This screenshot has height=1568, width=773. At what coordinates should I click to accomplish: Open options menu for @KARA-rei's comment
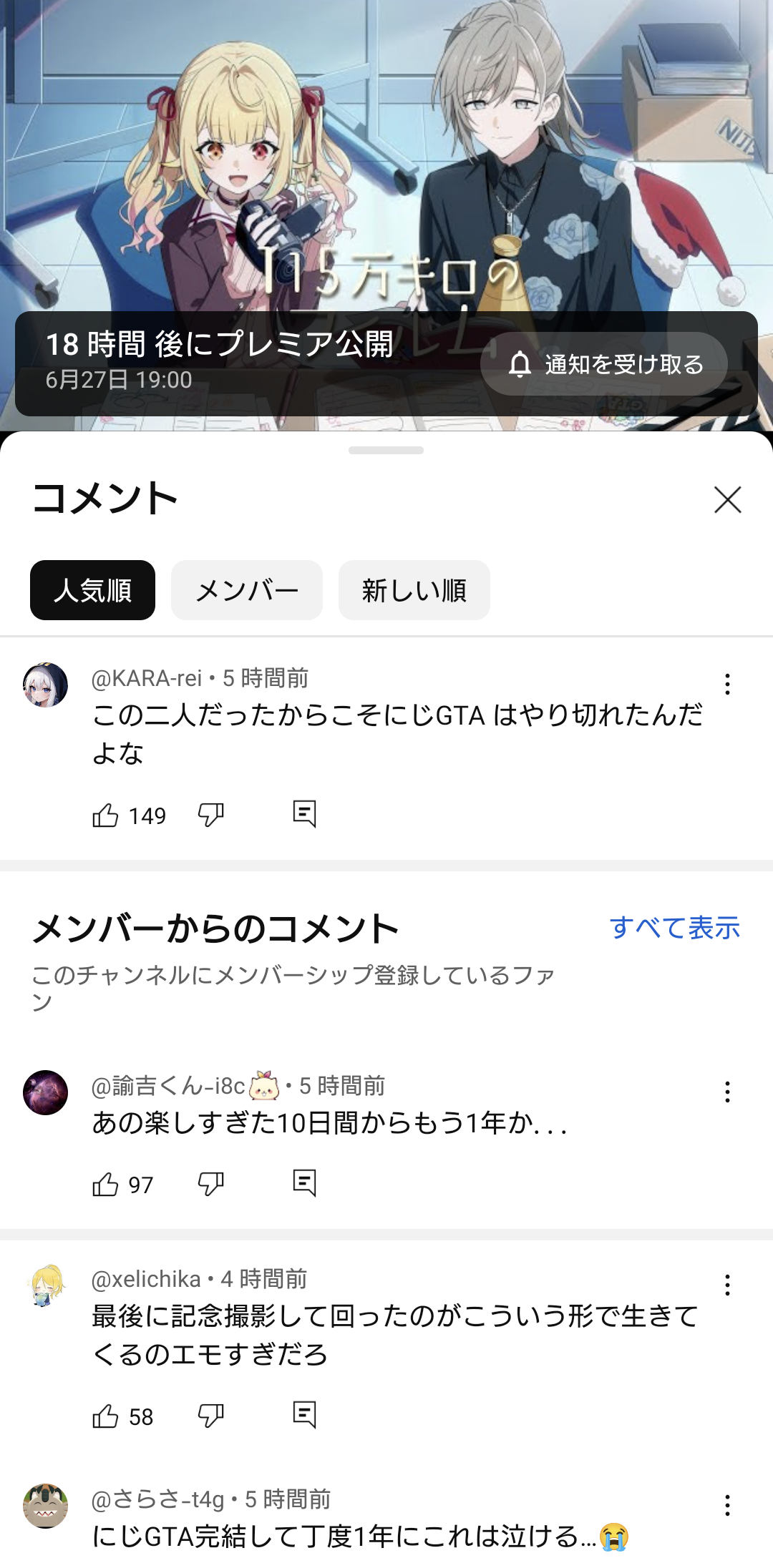727,685
